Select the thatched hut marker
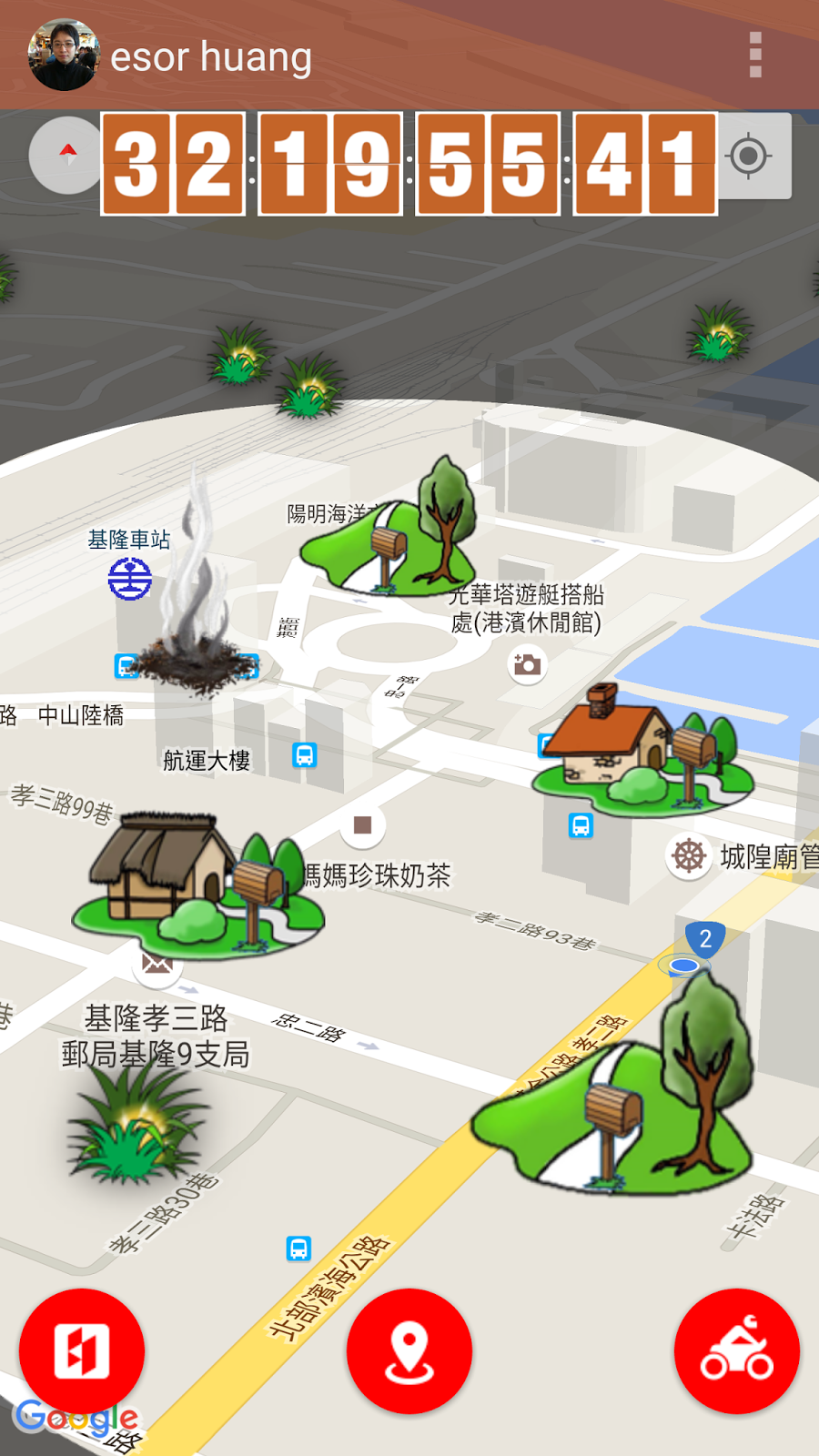 (197, 885)
